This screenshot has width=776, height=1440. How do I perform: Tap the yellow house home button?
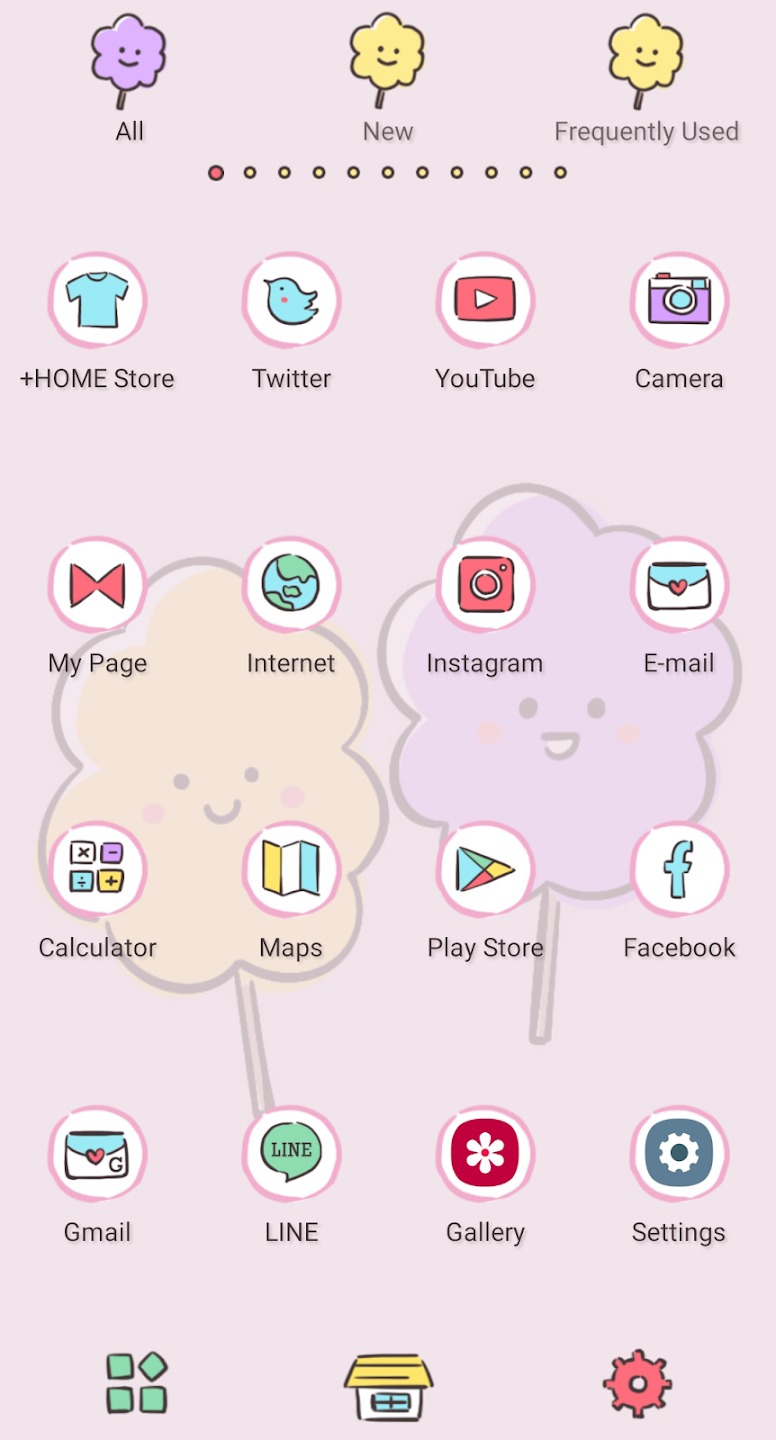388,1386
